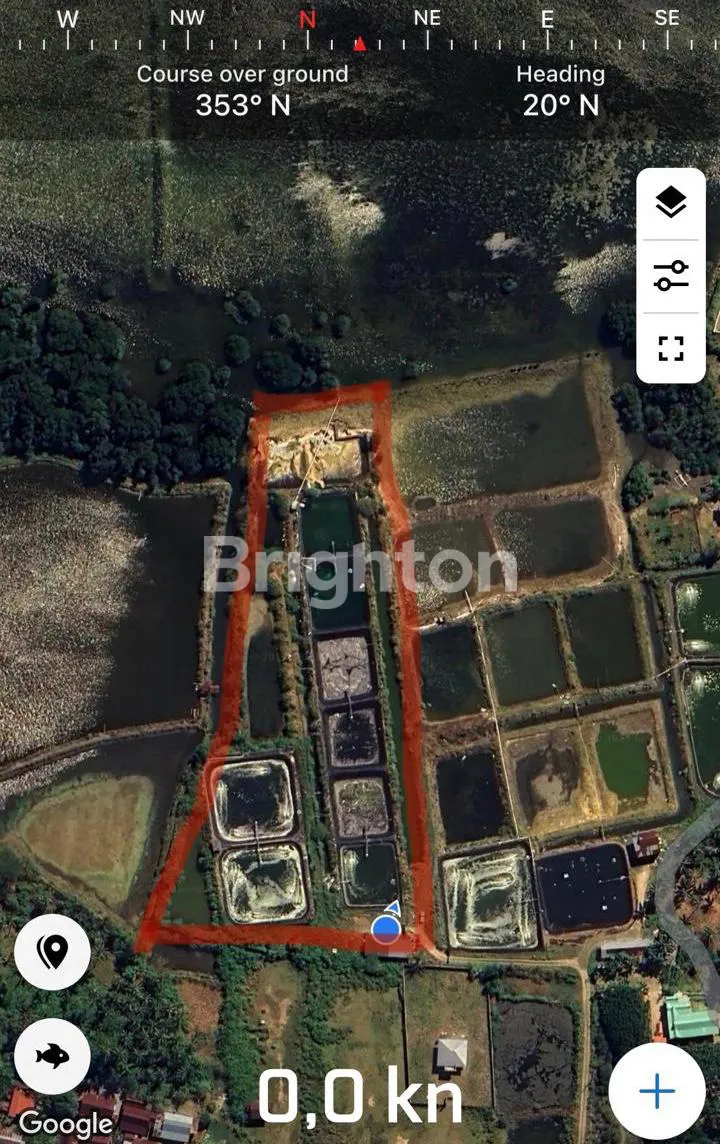This screenshot has width=720, height=1144.
Task: Open the saved location pins
Action: [52, 951]
